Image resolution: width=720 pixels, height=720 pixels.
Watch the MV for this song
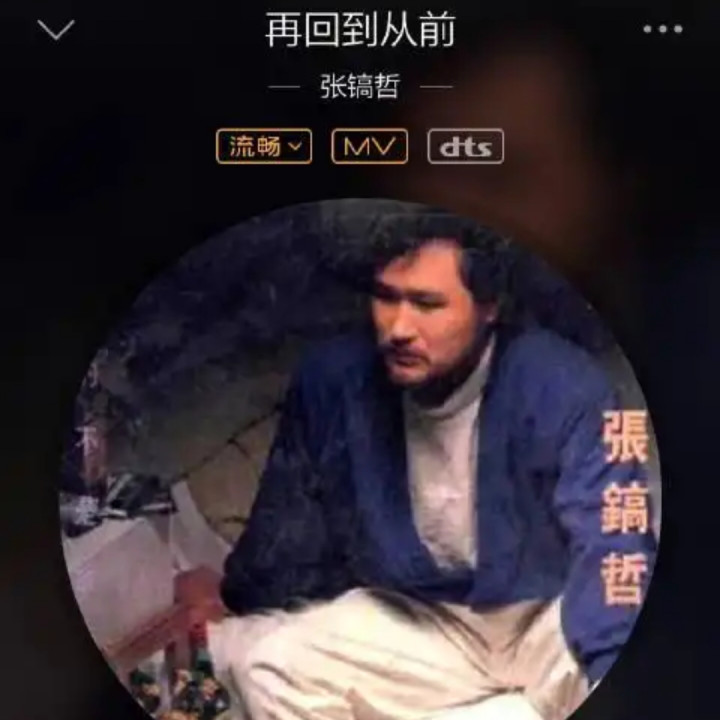[x=369, y=147]
